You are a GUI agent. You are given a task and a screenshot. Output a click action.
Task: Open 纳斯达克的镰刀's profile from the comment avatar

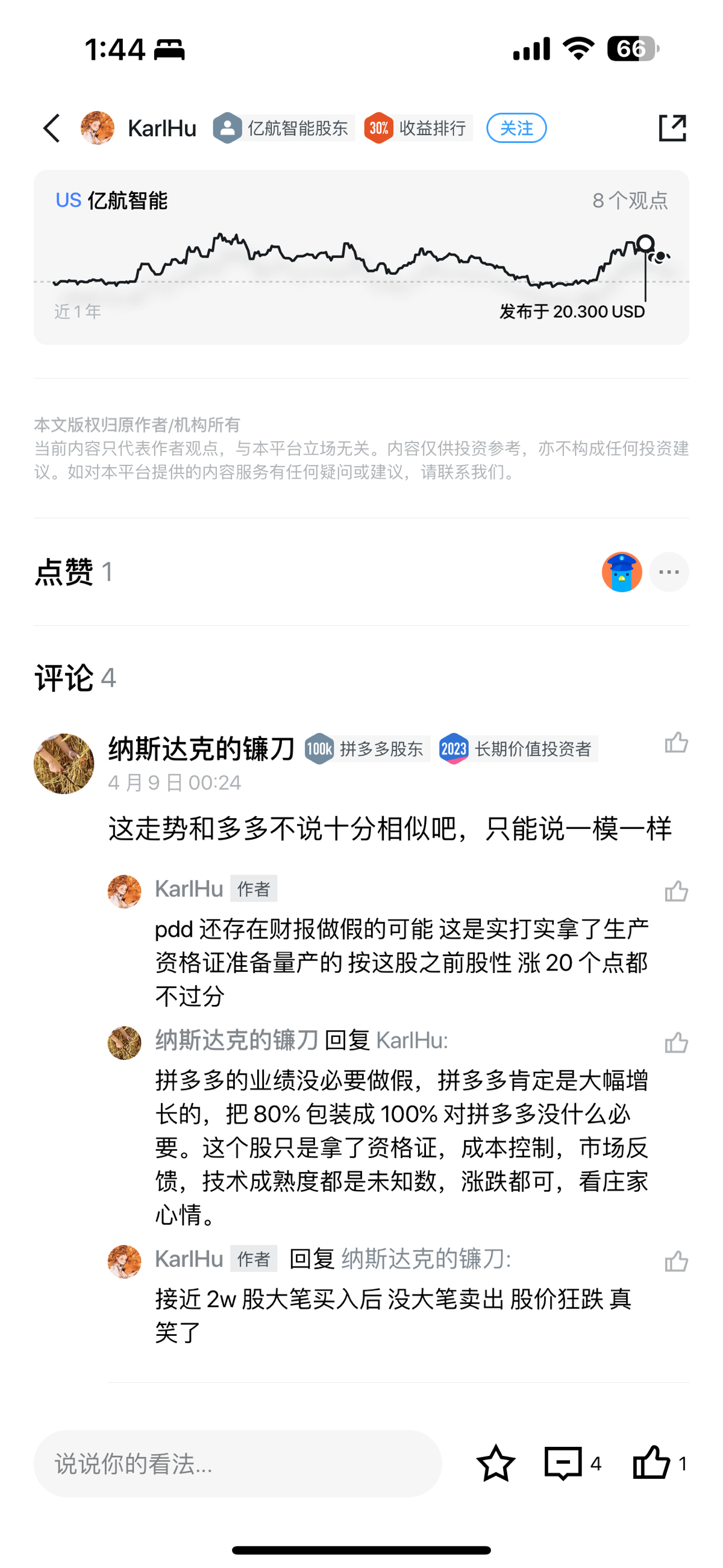(64, 764)
